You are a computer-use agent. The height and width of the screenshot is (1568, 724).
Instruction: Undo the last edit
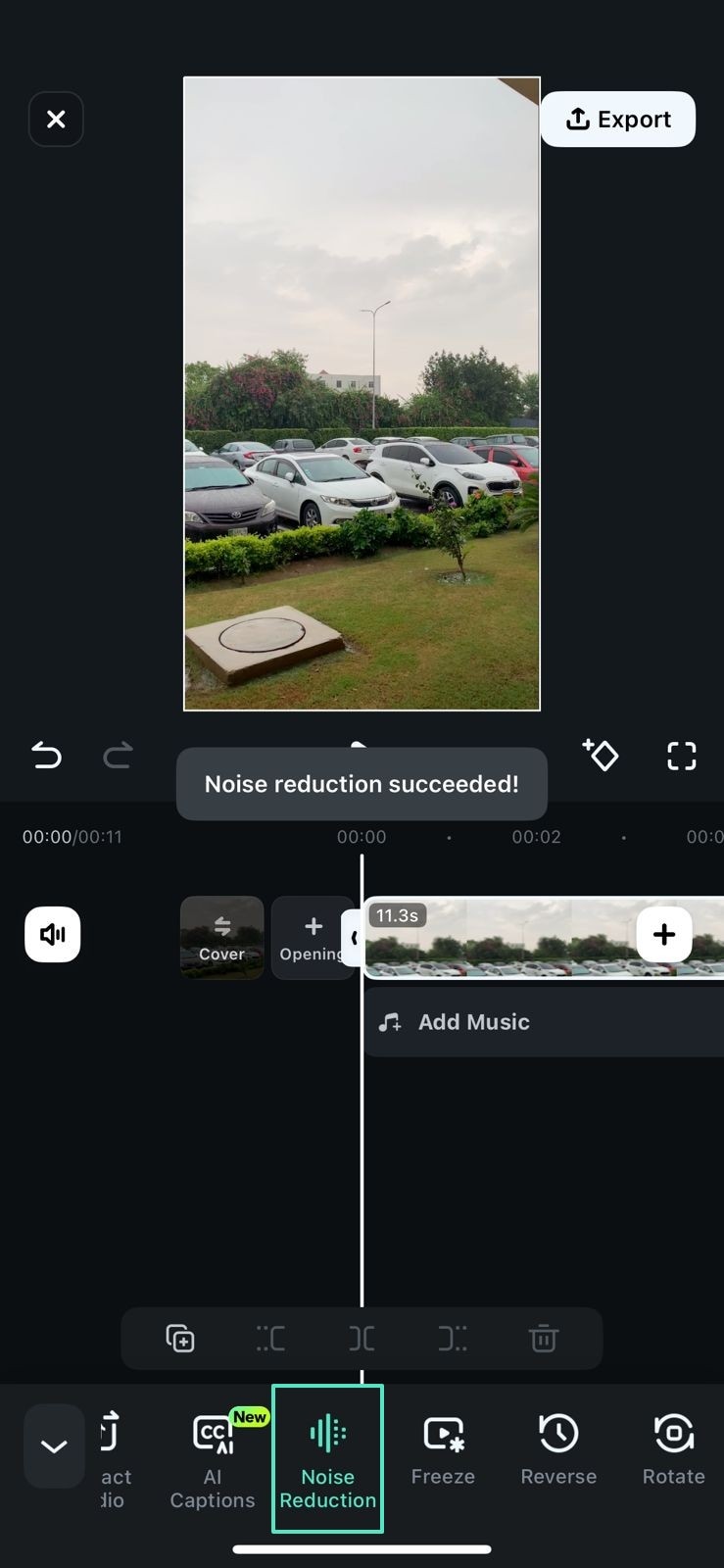pos(46,756)
